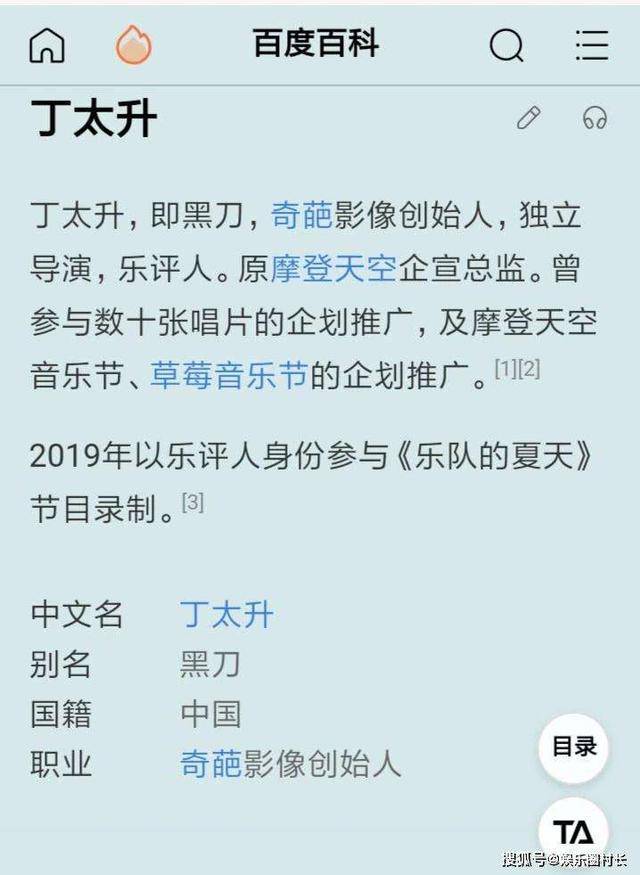This screenshot has height=875, width=640.
Task: Open the 奇葩 link in the 职业 row
Action: (x=210, y=764)
